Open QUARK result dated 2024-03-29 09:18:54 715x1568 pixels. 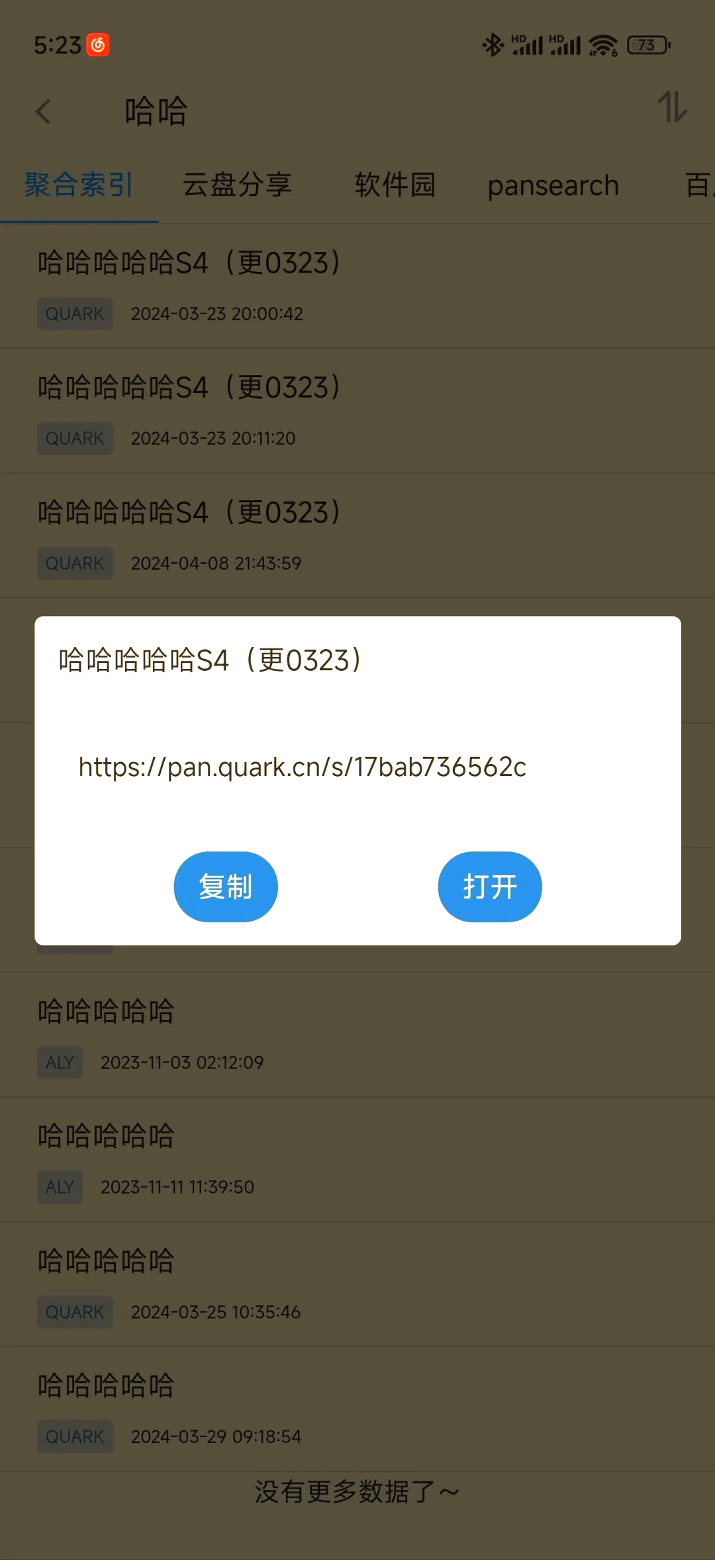coord(358,1409)
